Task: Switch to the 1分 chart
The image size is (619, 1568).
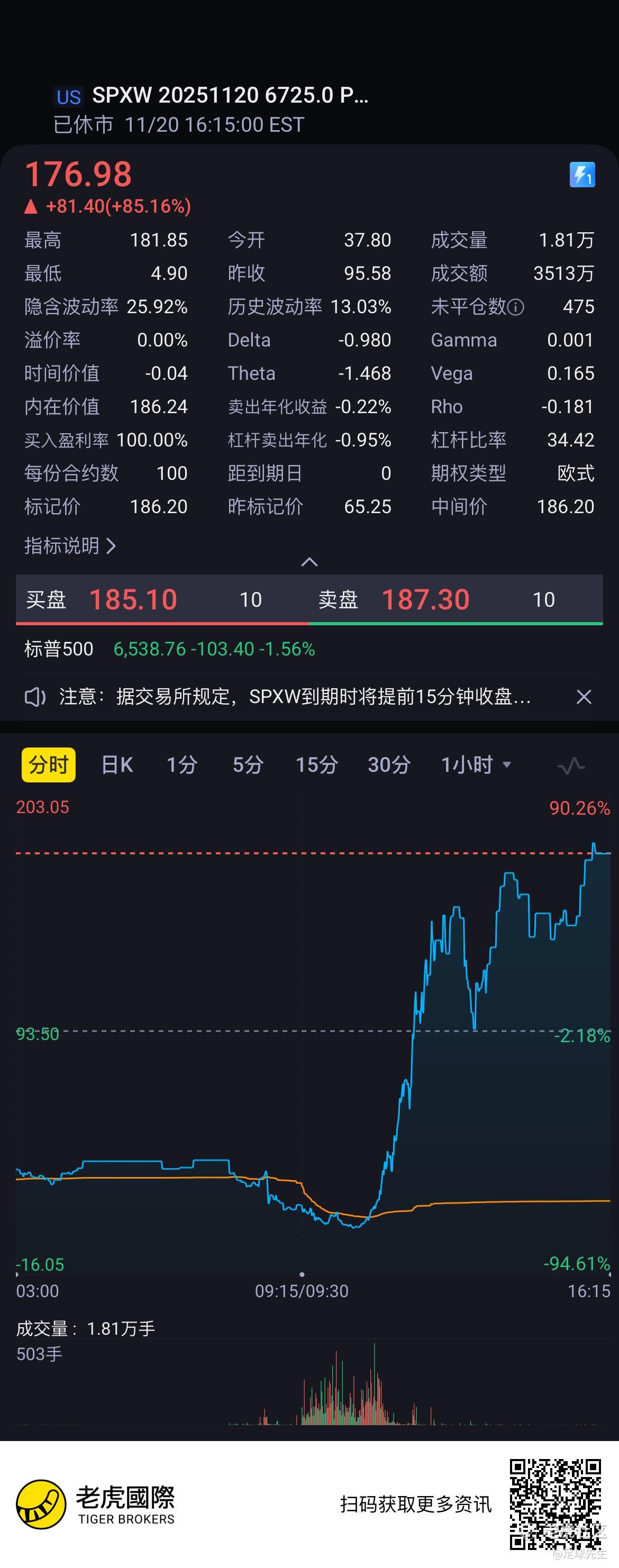Action: [182, 764]
